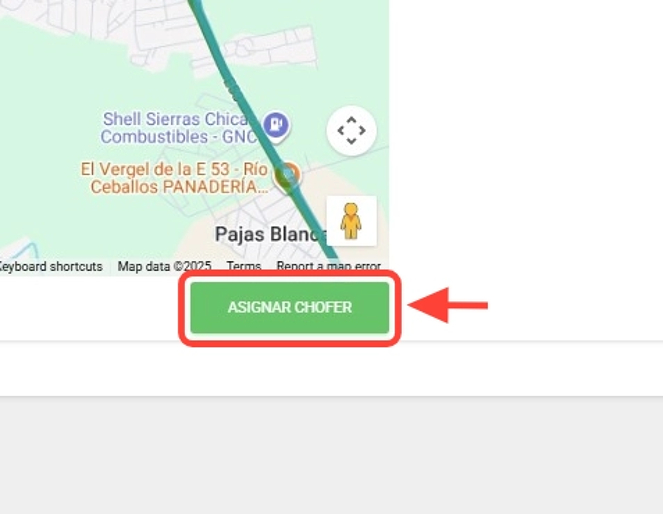The width and height of the screenshot is (663, 514).
Task: View keyboard shortcuts for the map
Action: (50, 267)
